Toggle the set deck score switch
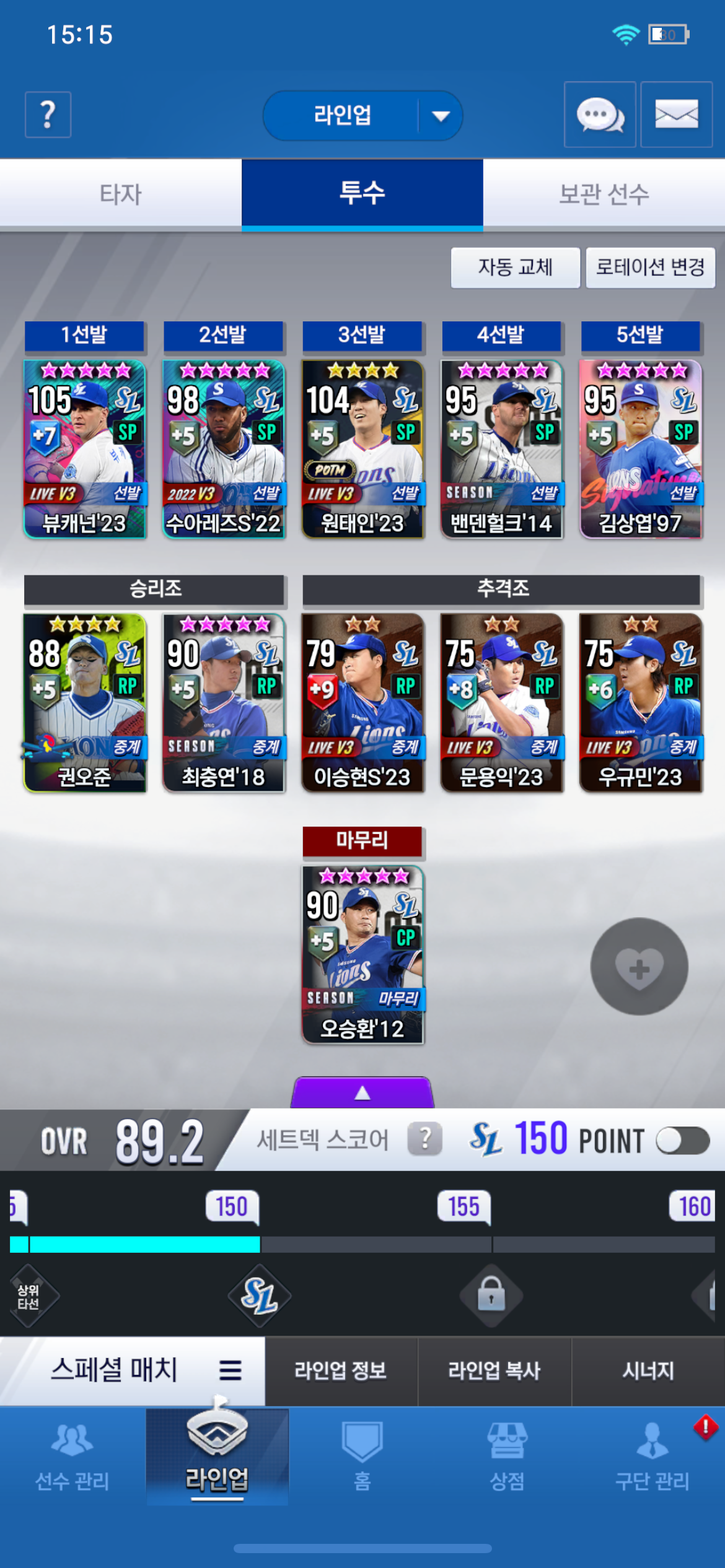The height and width of the screenshot is (1568, 725). coord(682,1141)
